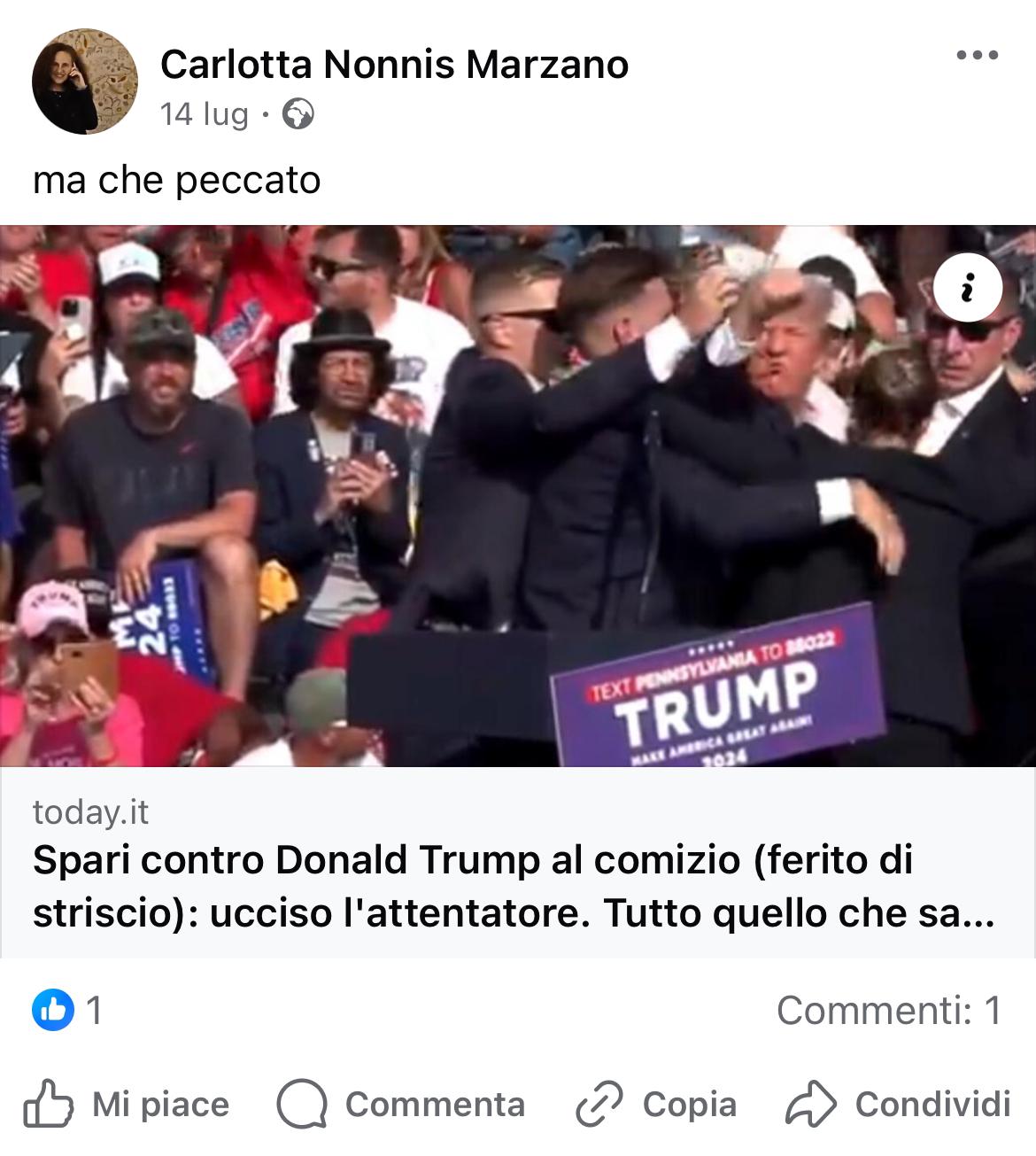
Task: Share the post with Condividi
Action: point(898,1105)
